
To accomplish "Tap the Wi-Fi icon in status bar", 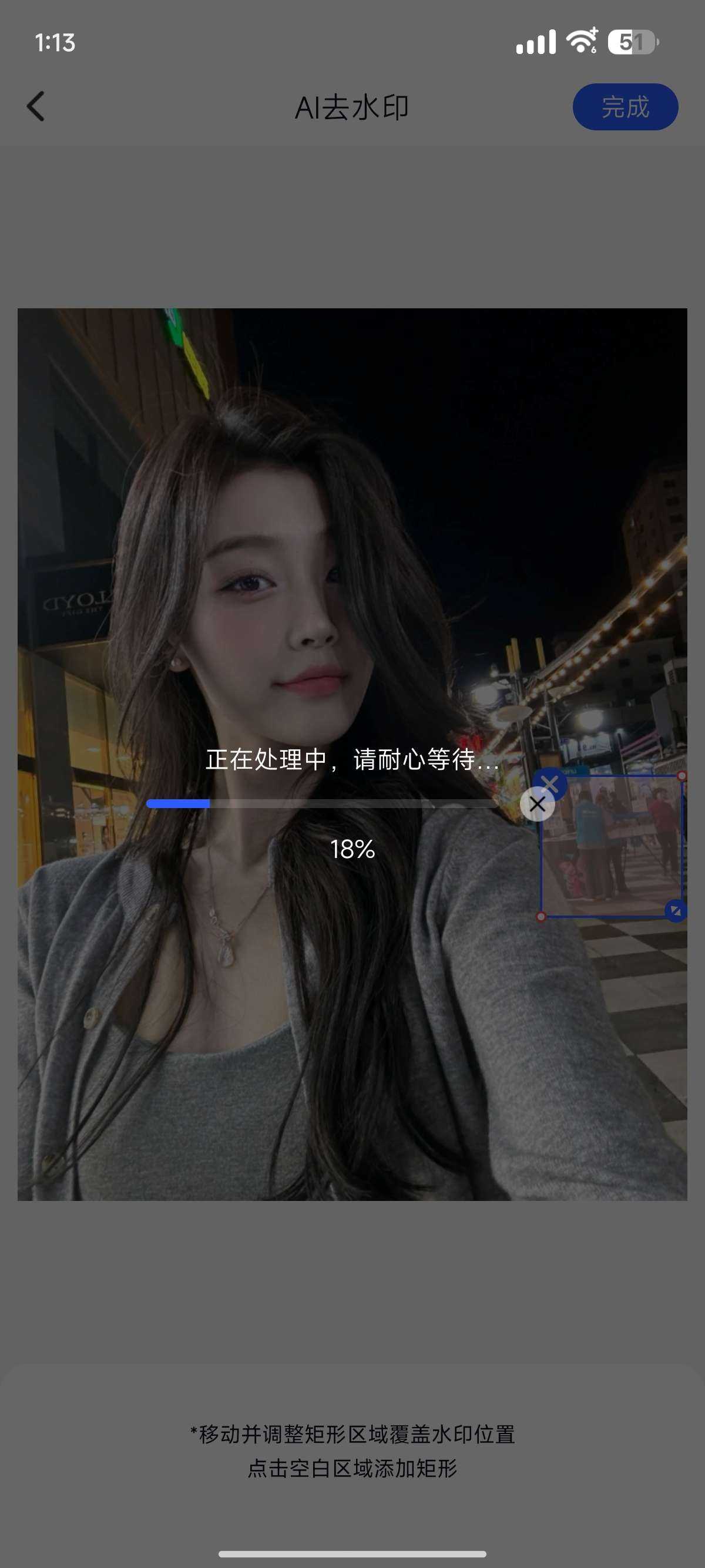I will pos(580,40).
